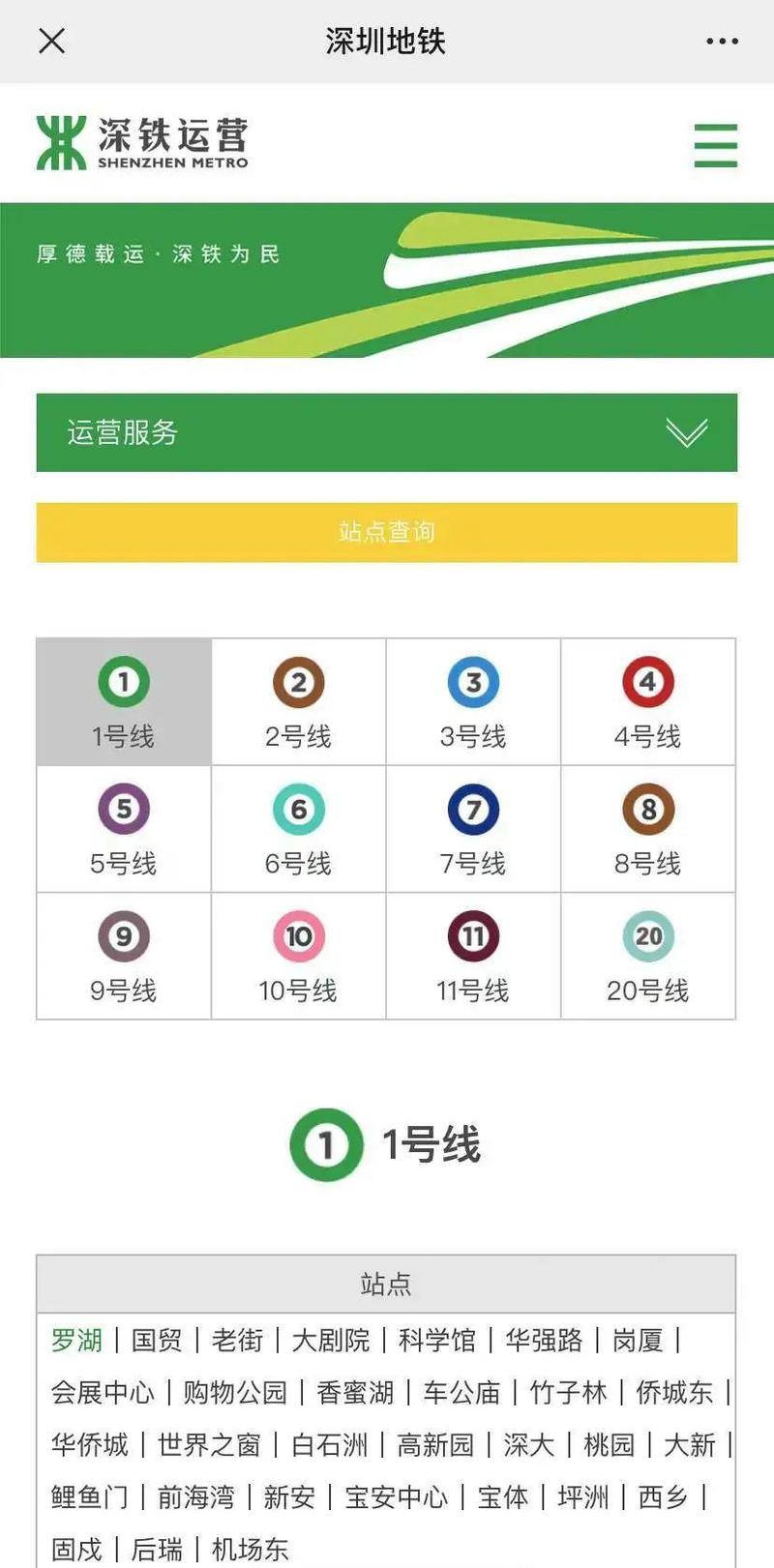Select 1号线 in the line grid

[x=124, y=702]
